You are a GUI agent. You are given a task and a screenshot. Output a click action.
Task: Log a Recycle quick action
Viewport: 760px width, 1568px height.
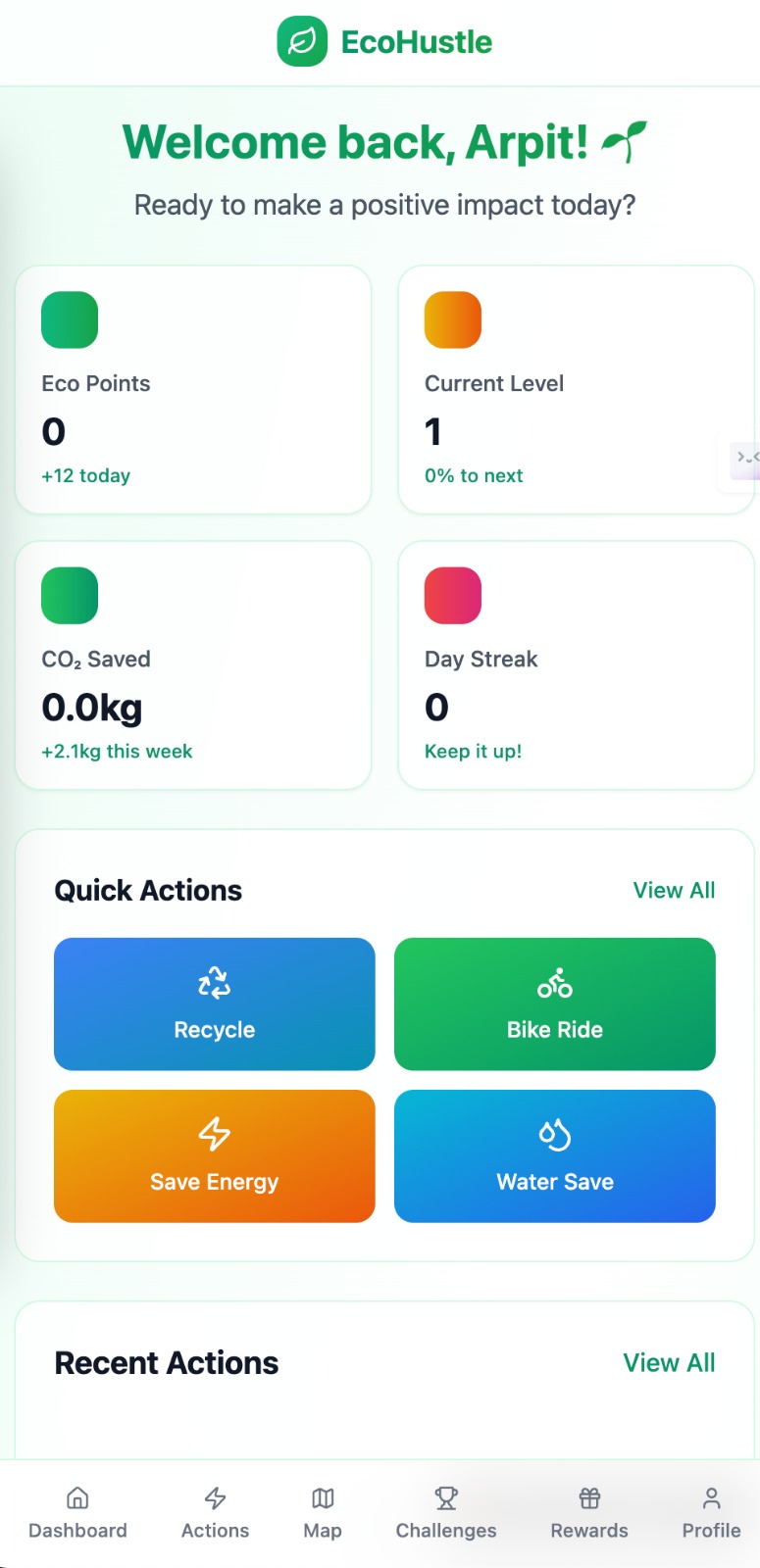[x=214, y=1004]
